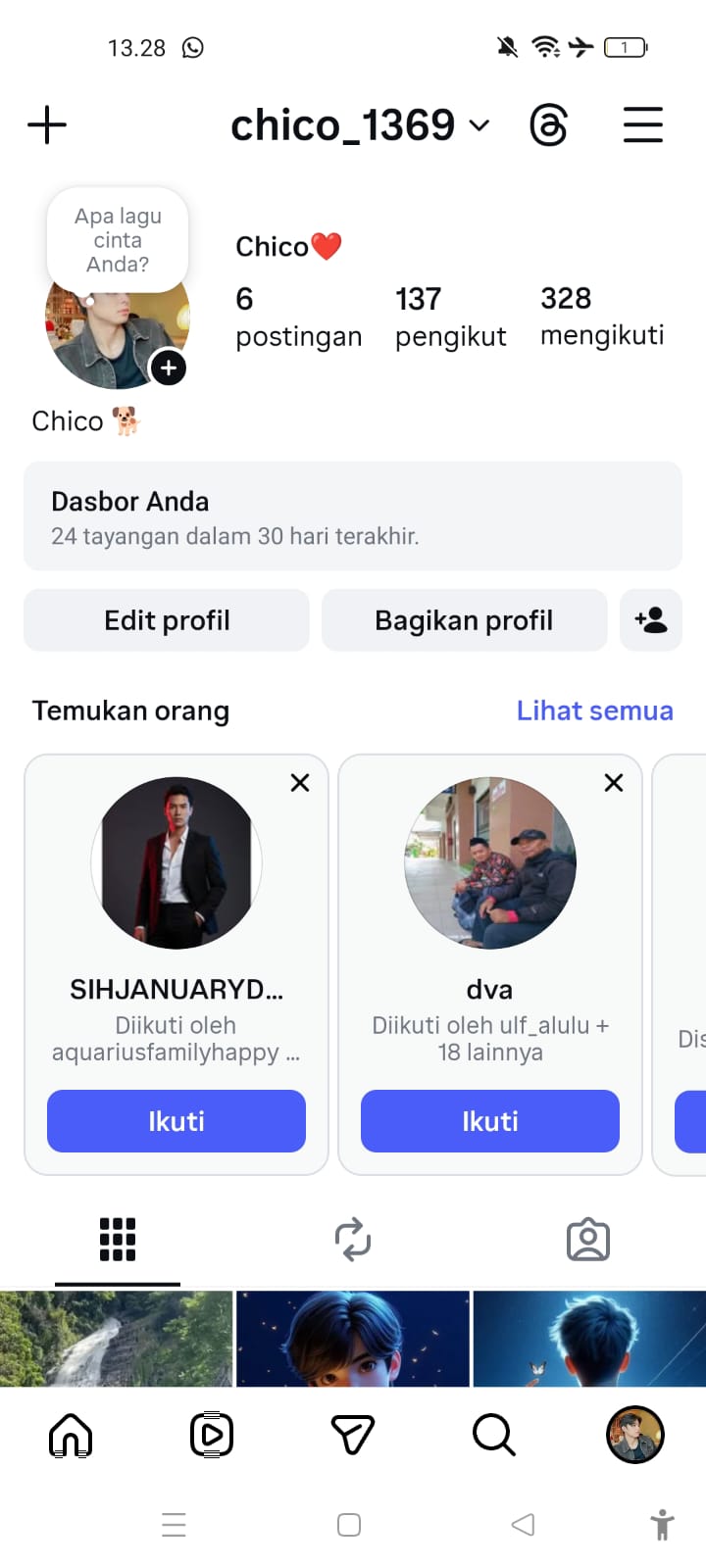The height and width of the screenshot is (1568, 706).
Task: Go to the home feed
Action: point(71,1436)
